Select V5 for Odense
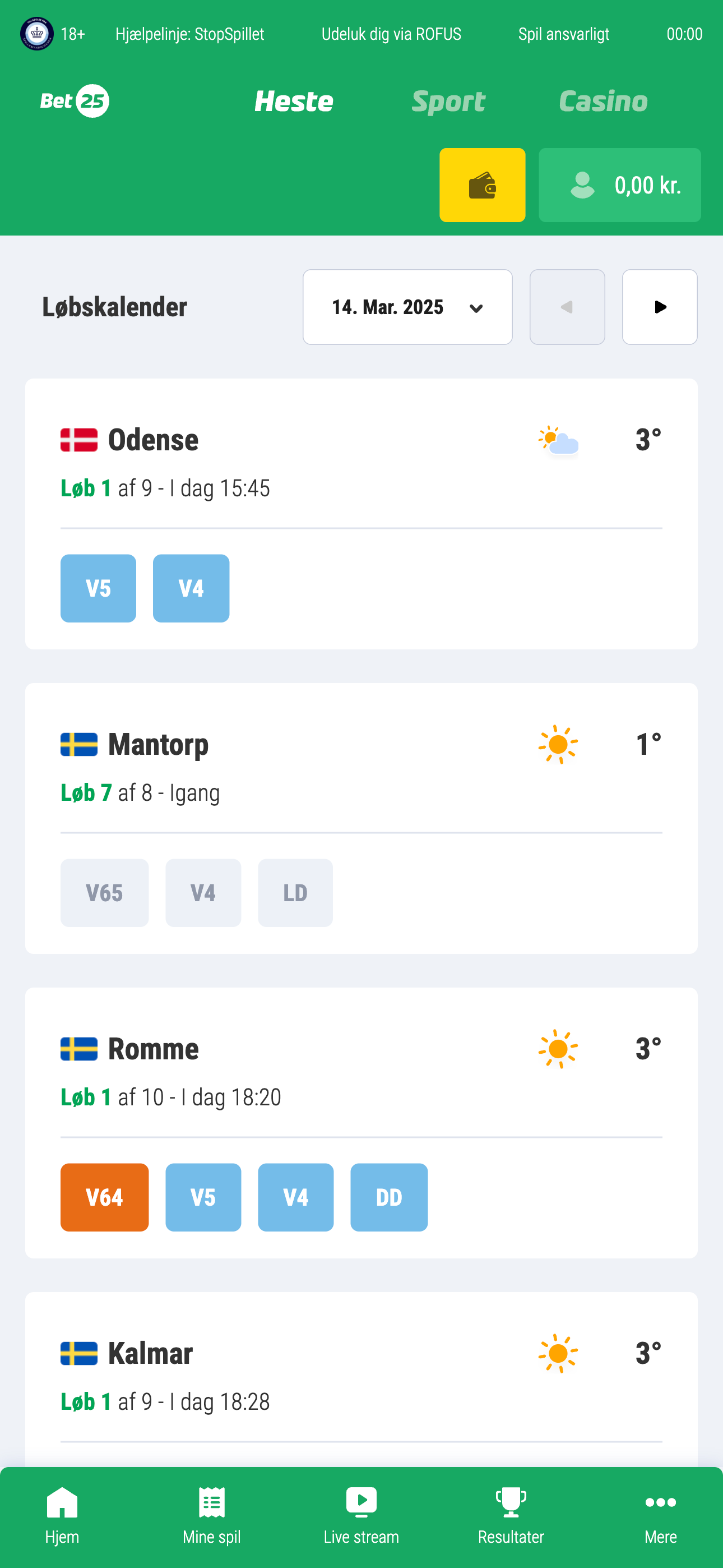 98,588
